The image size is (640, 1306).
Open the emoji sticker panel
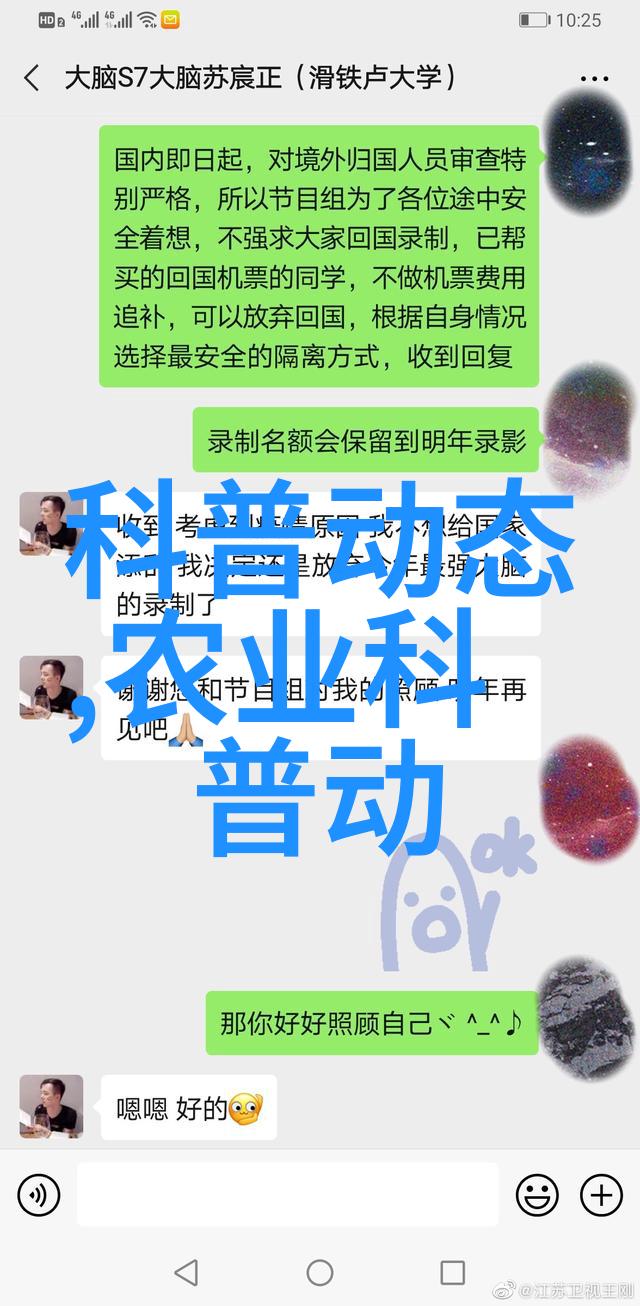tap(537, 1194)
